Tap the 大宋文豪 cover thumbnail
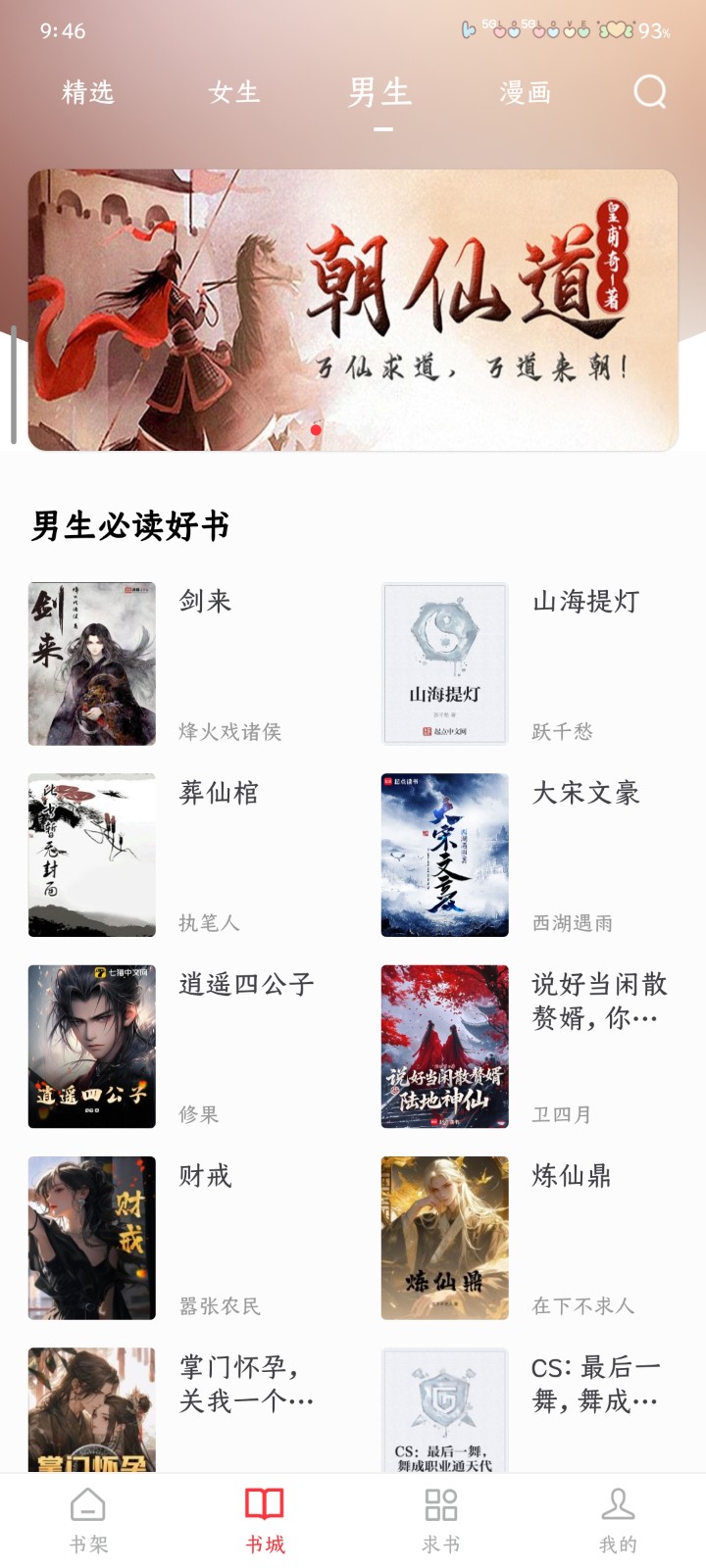Viewport: 706px width, 1568px height. click(444, 854)
